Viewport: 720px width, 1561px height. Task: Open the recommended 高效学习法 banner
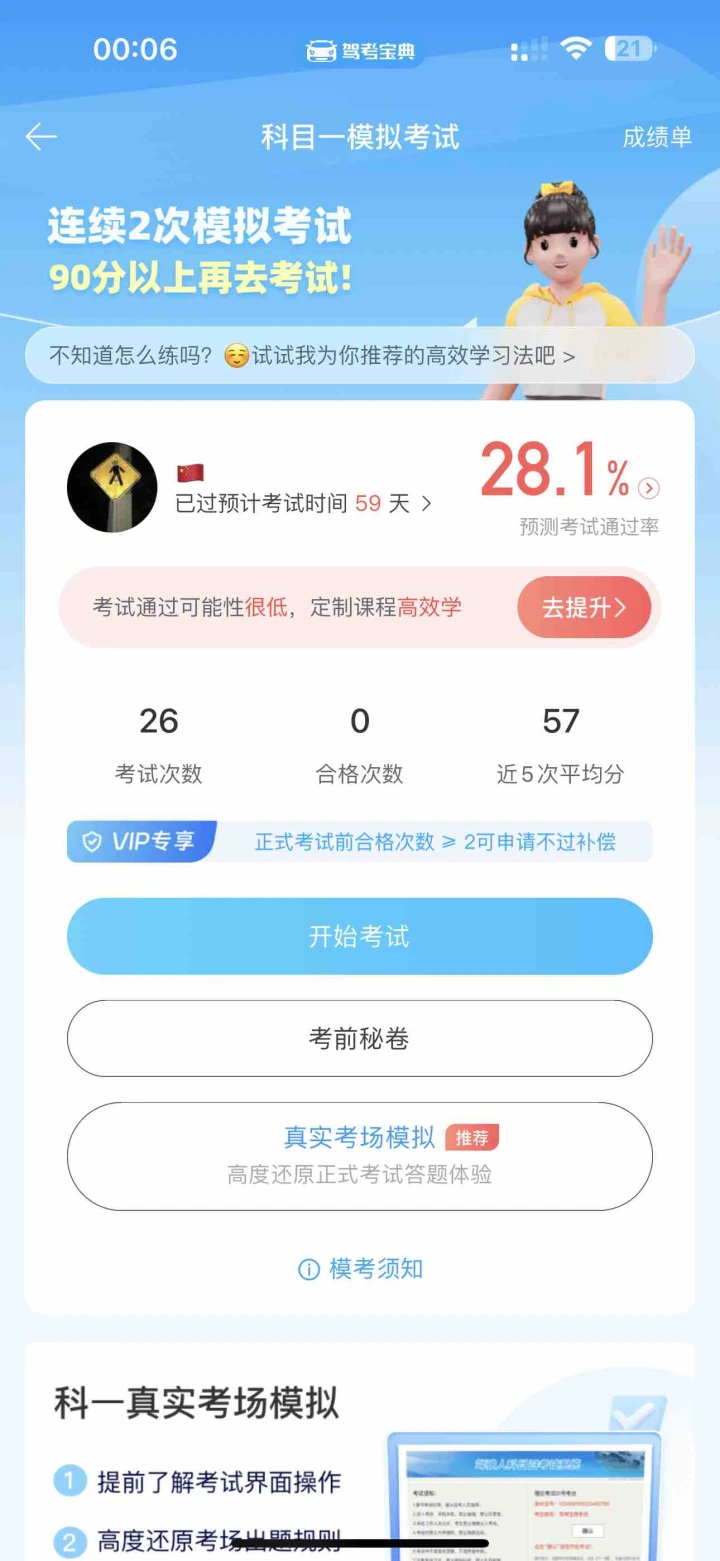coord(359,355)
